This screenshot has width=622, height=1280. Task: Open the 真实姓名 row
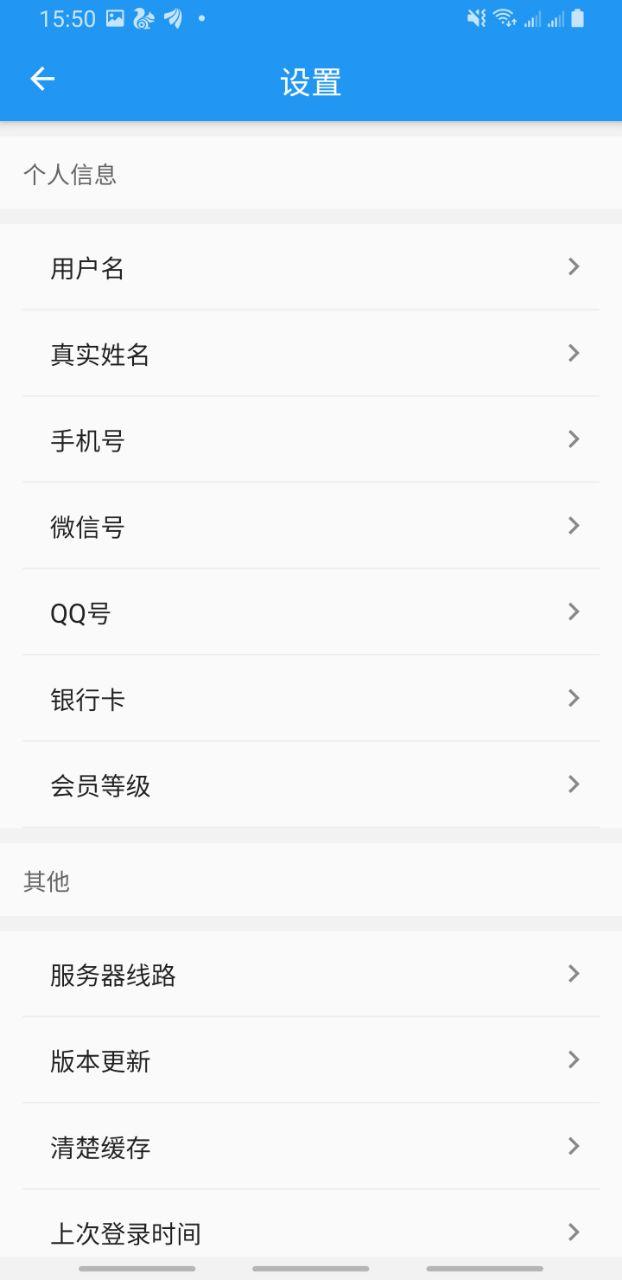pos(310,354)
